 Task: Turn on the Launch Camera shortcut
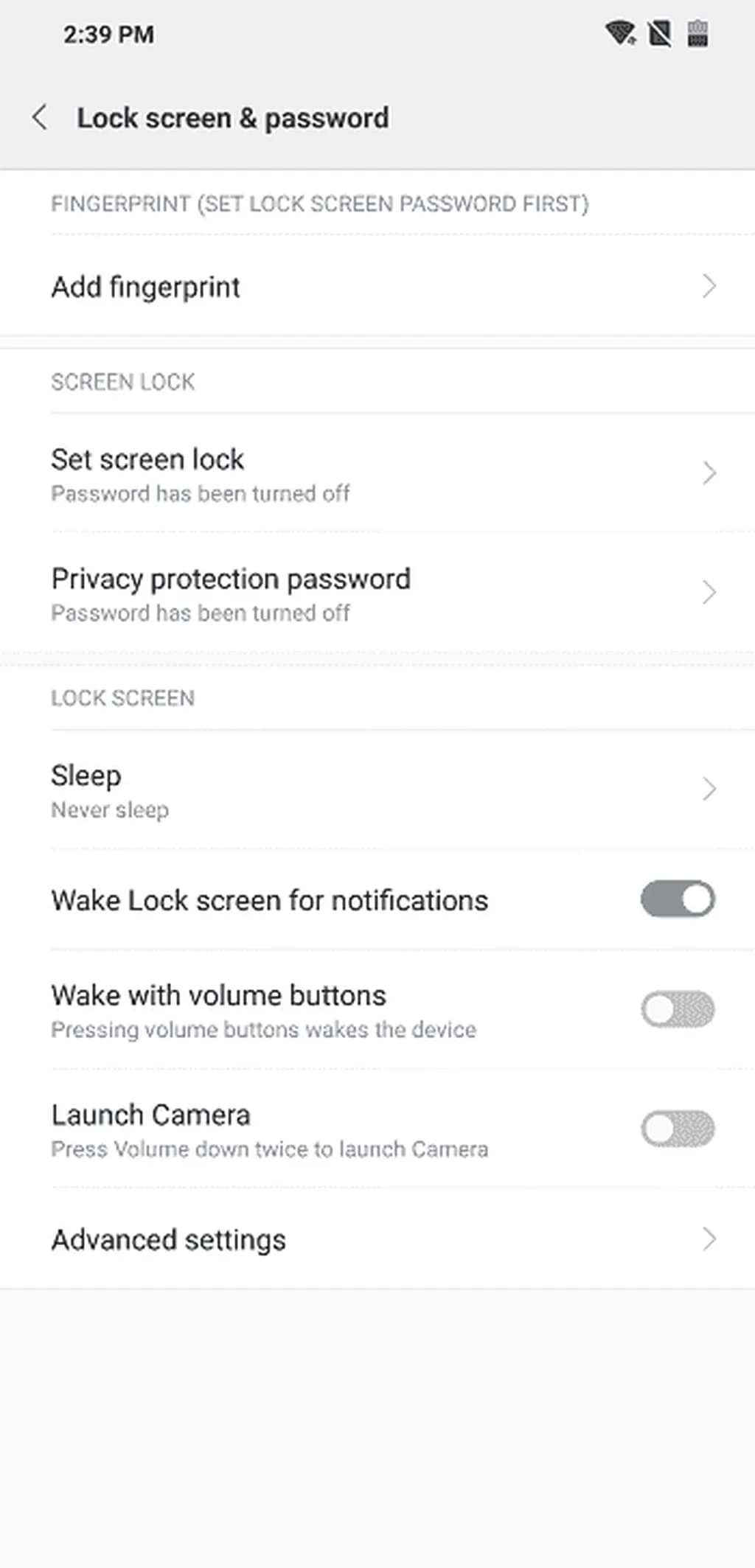(x=677, y=1129)
